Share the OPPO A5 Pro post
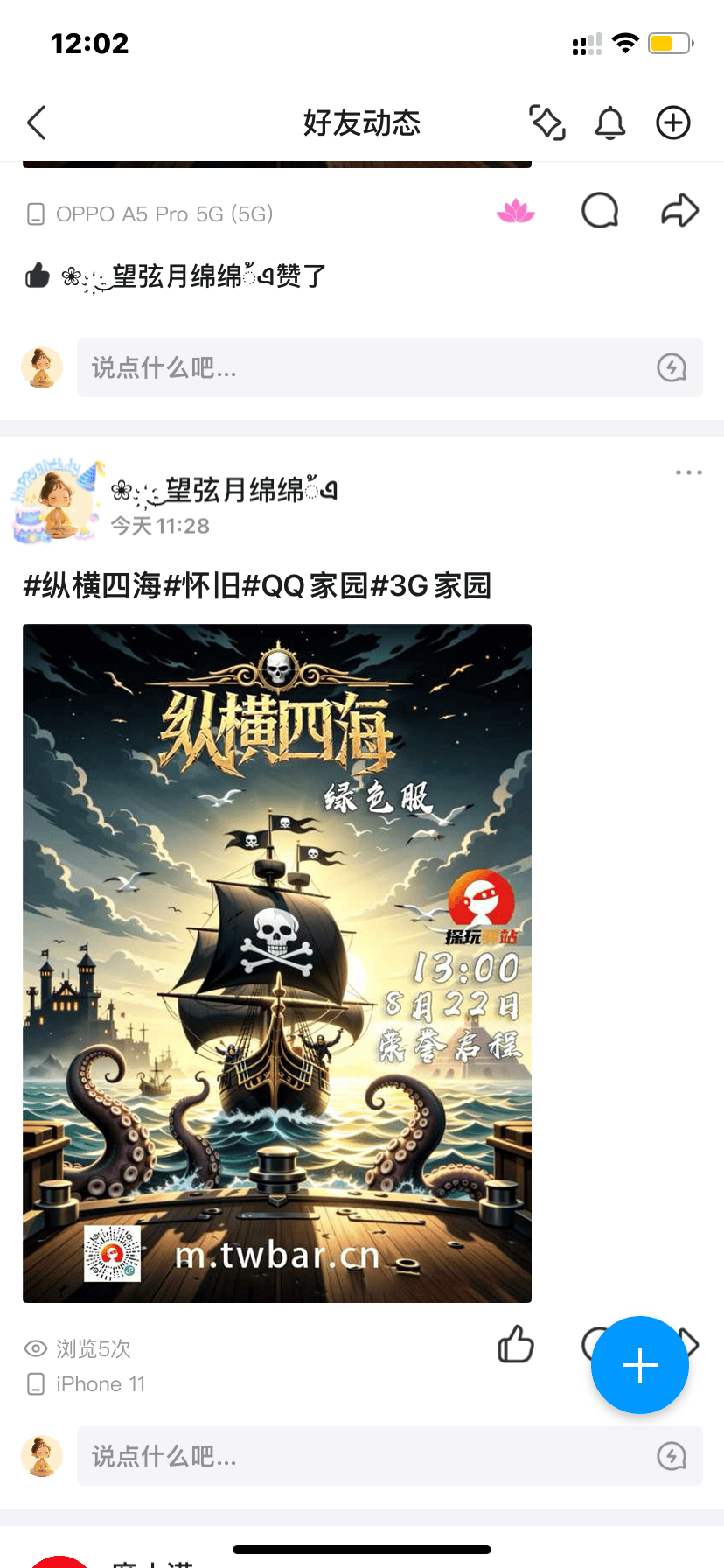 [679, 211]
